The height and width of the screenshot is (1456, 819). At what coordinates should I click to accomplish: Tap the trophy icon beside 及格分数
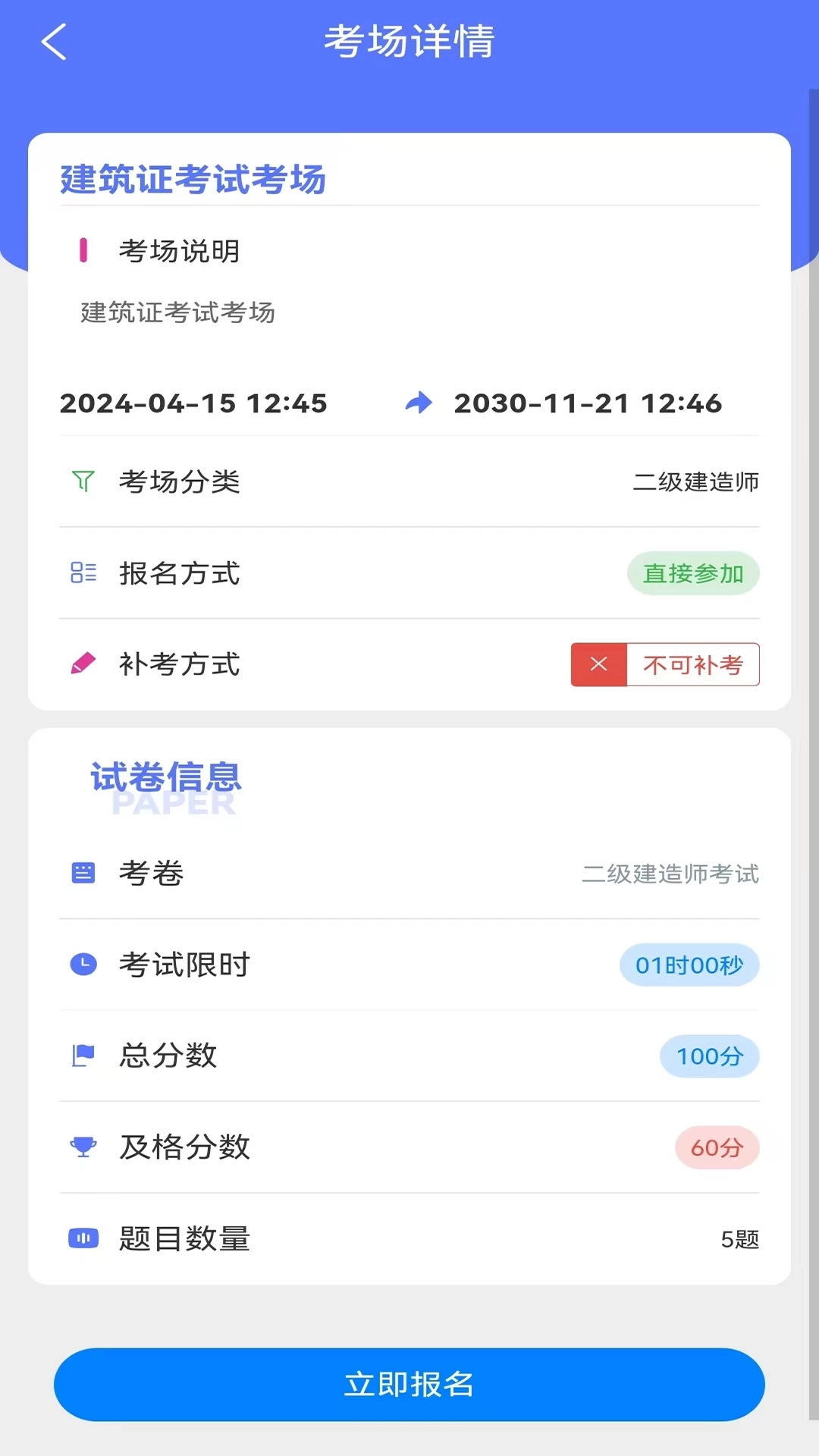point(83,1147)
